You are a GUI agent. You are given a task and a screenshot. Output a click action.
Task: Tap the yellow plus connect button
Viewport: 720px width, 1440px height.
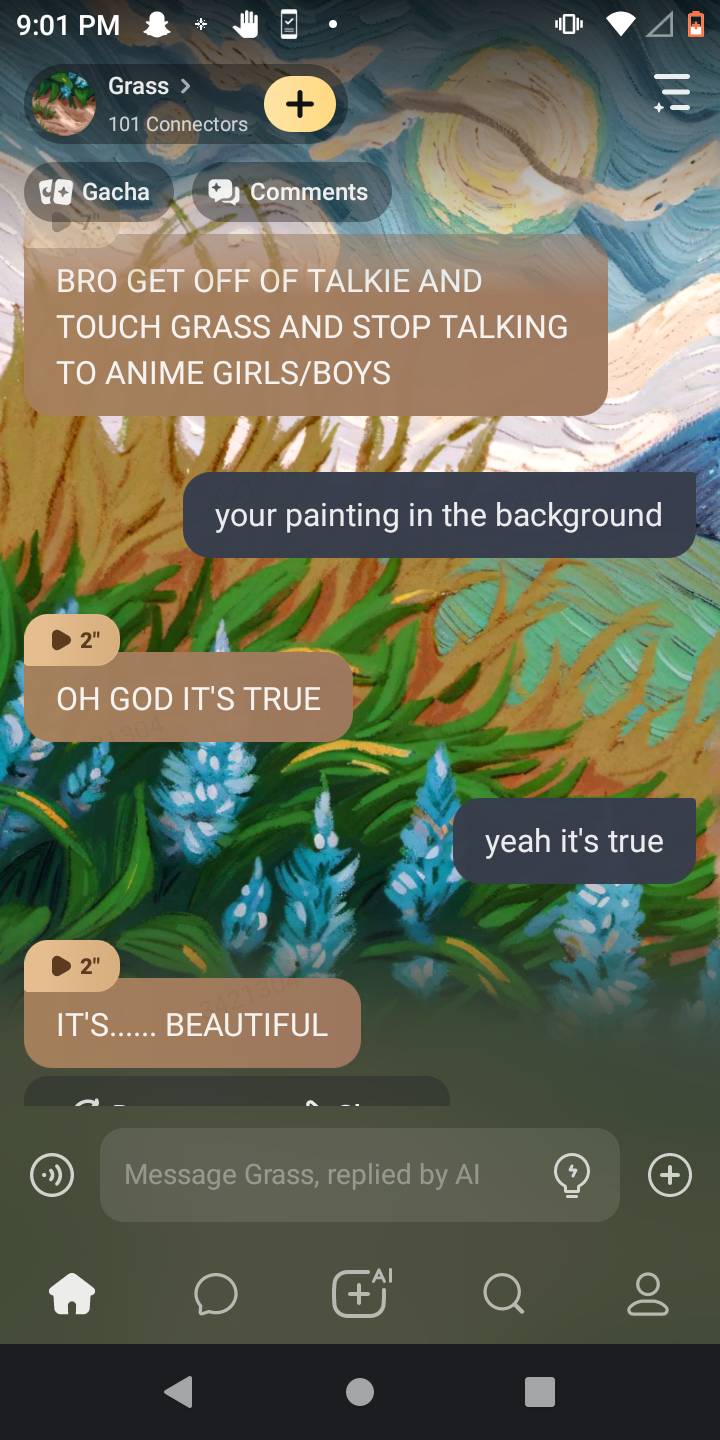pos(300,104)
